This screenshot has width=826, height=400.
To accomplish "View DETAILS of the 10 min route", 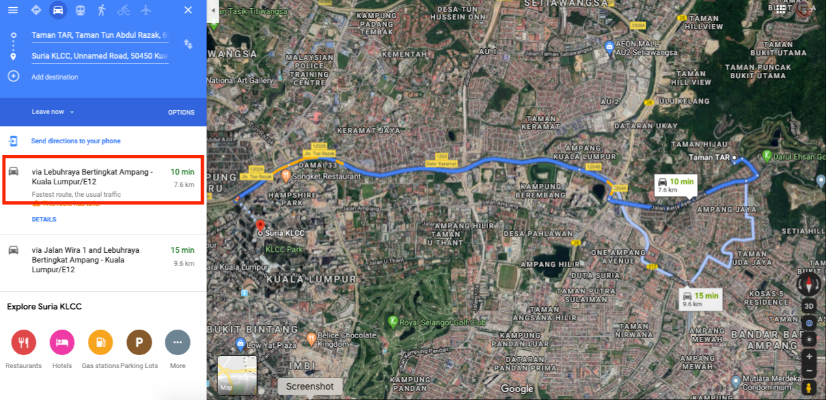I will (44, 219).
